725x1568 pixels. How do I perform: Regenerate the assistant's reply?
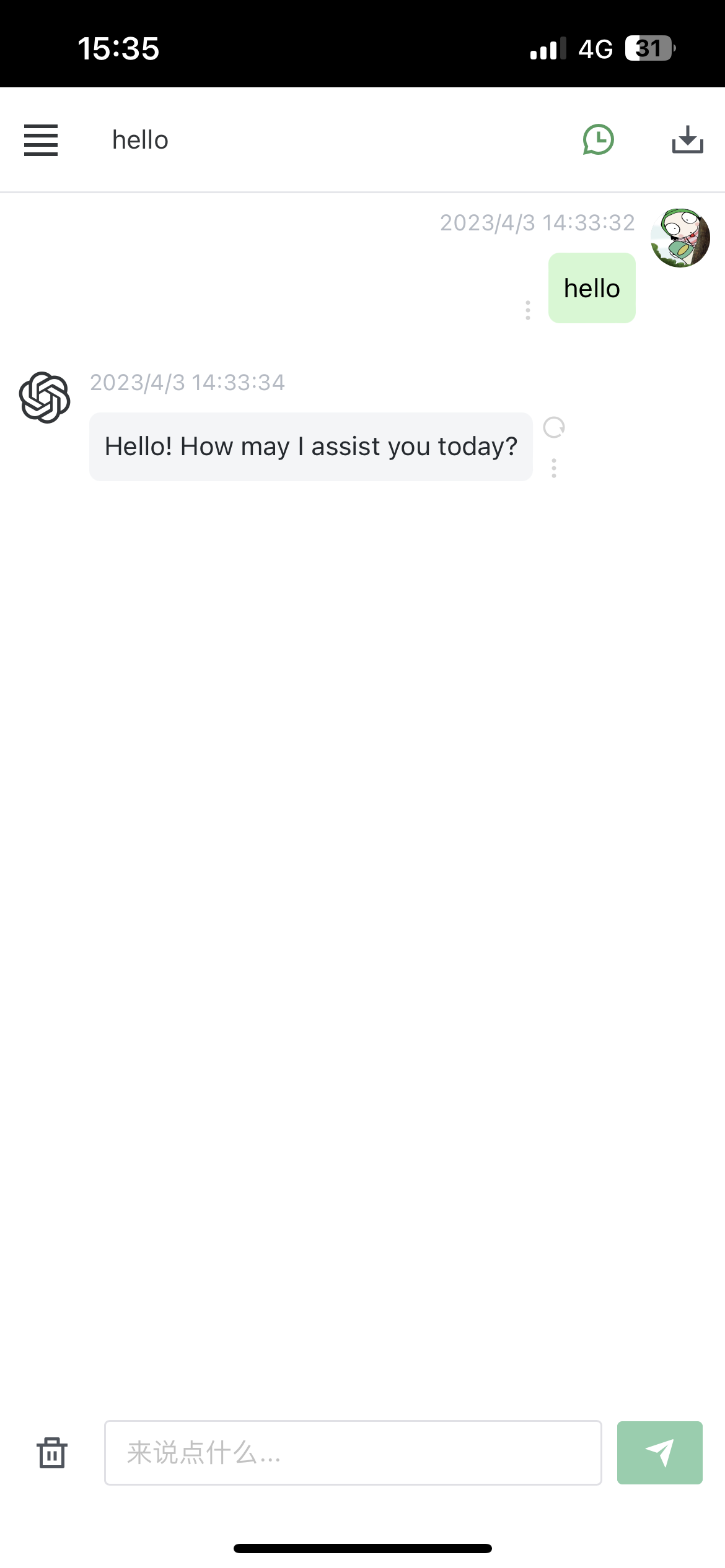[554, 427]
